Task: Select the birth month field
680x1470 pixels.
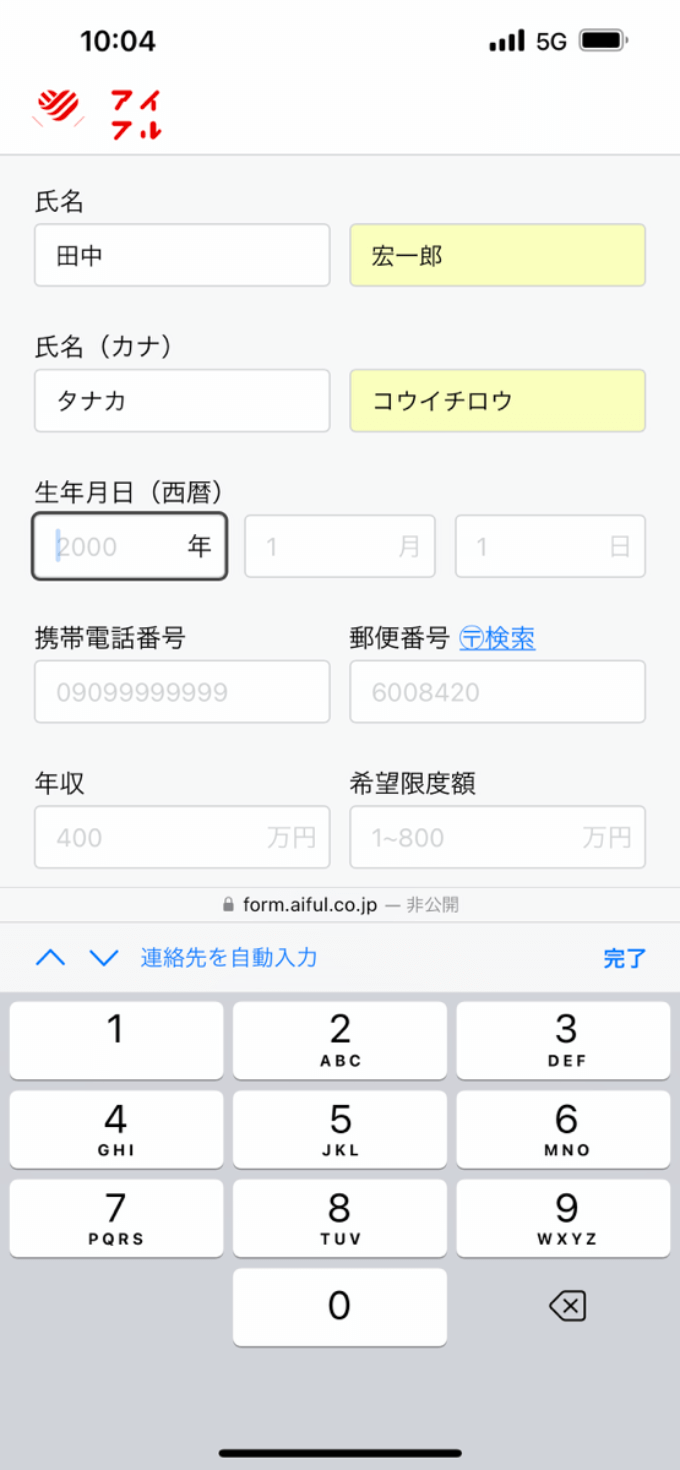Action: click(x=339, y=546)
